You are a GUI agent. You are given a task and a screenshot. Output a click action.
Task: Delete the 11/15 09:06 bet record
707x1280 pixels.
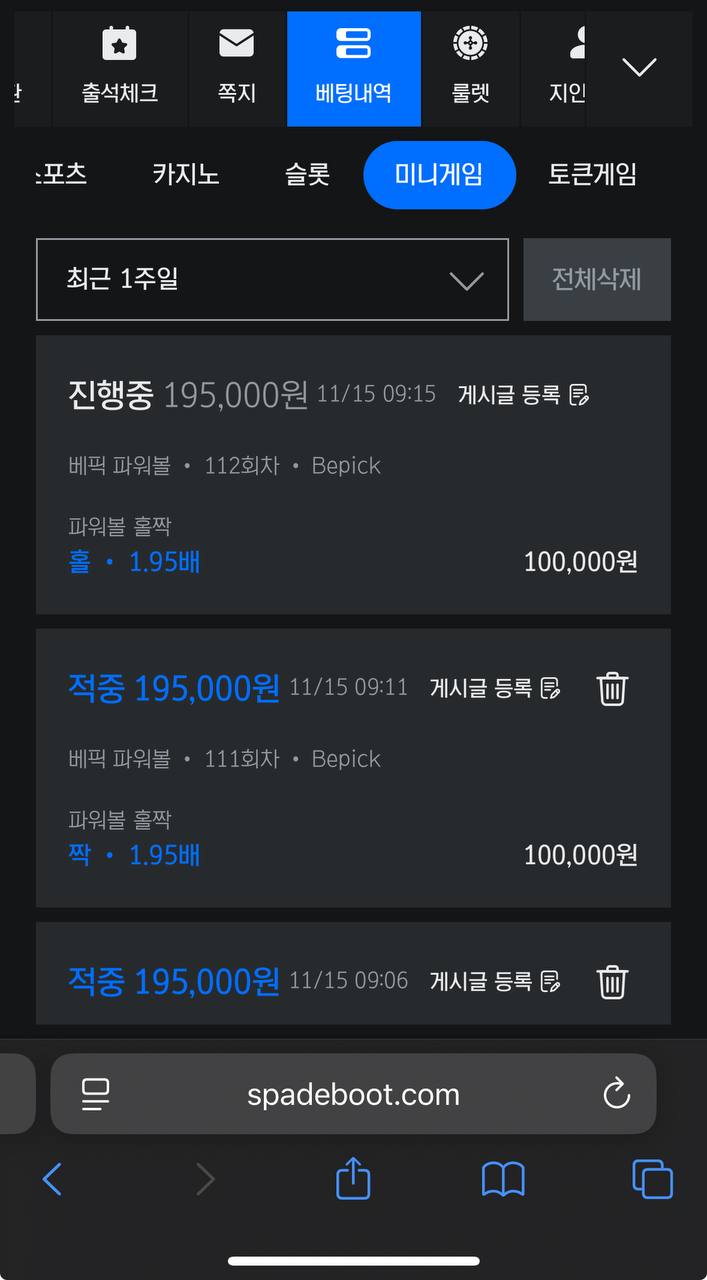(x=612, y=981)
